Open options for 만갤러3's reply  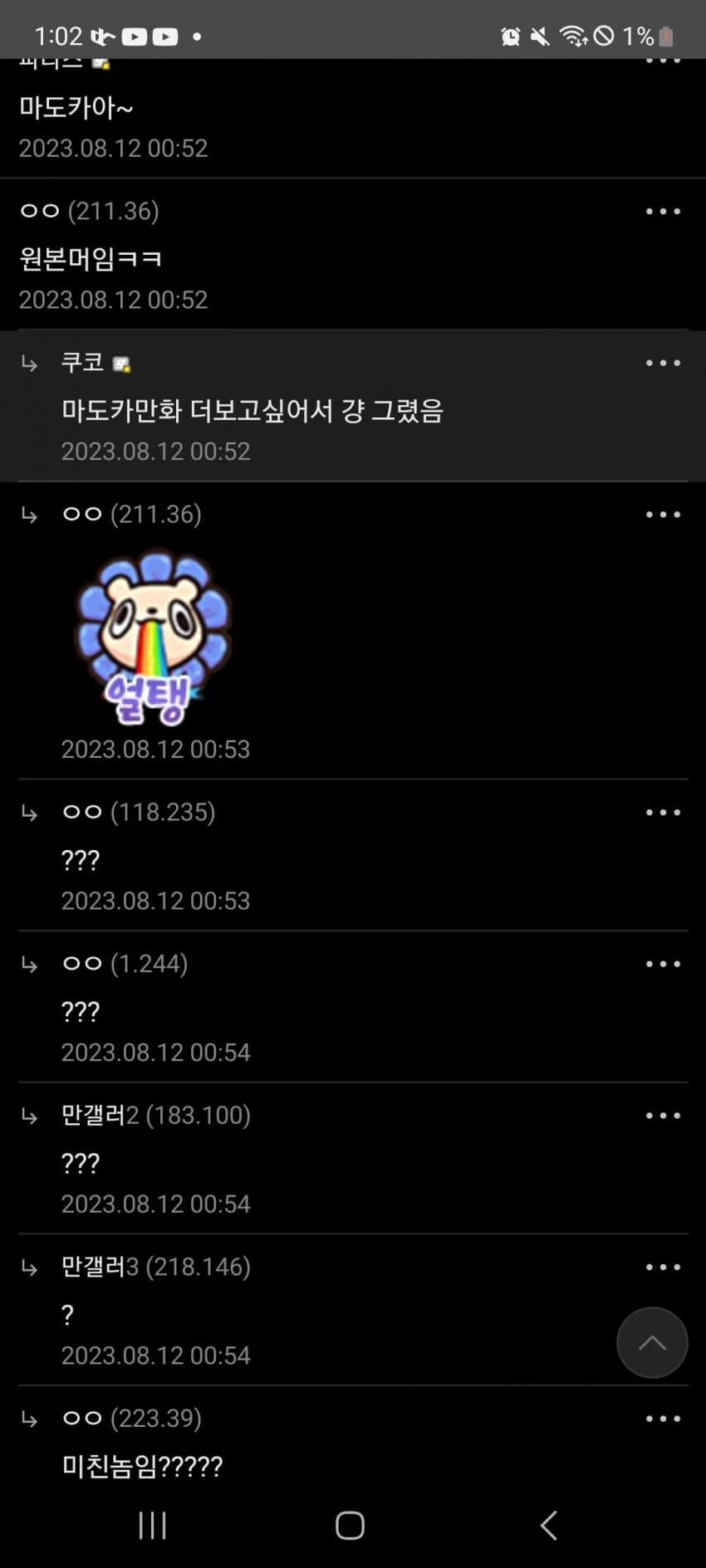point(663,1268)
